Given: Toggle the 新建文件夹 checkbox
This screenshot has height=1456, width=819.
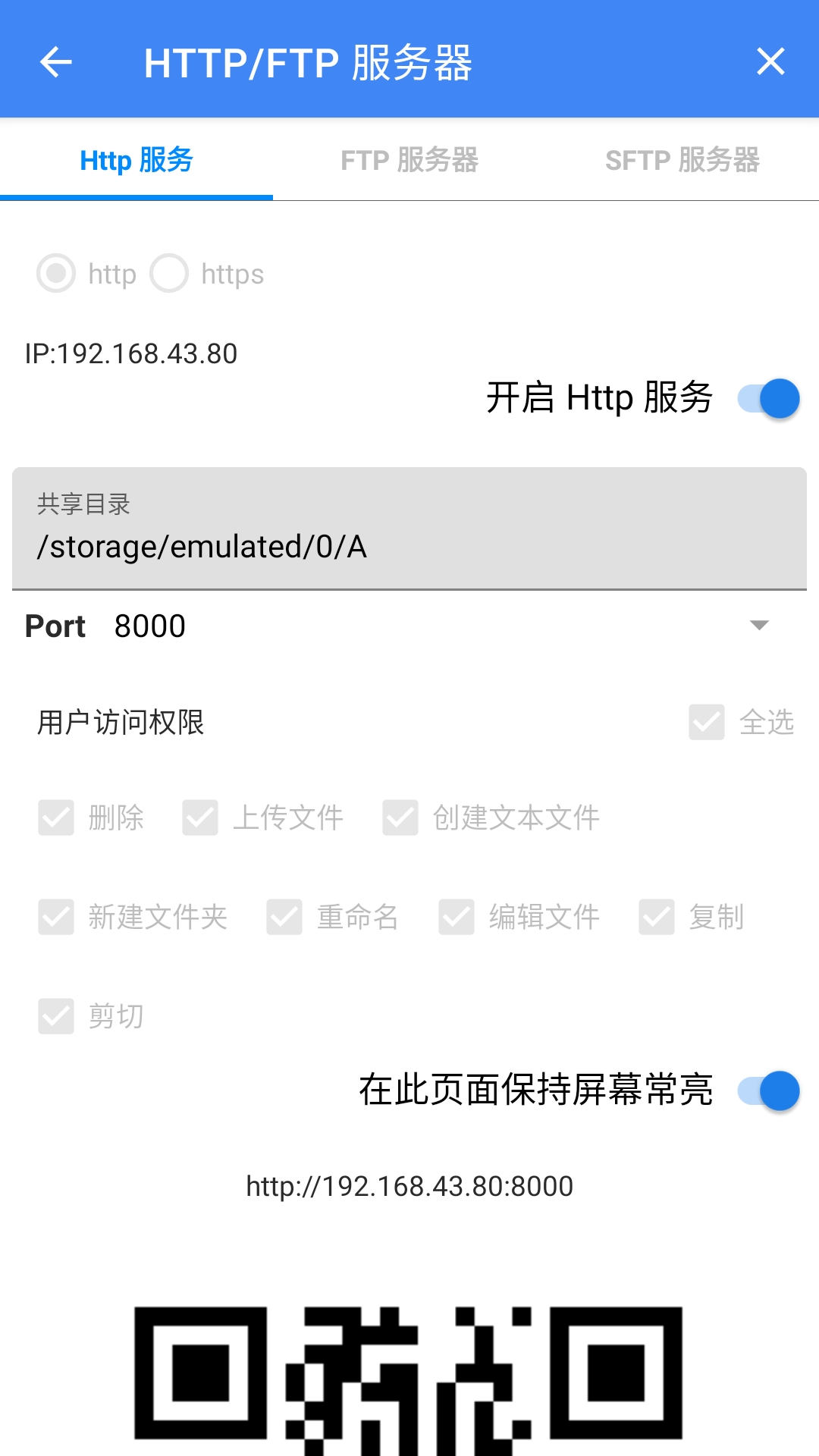Looking at the screenshot, I should 56,917.
